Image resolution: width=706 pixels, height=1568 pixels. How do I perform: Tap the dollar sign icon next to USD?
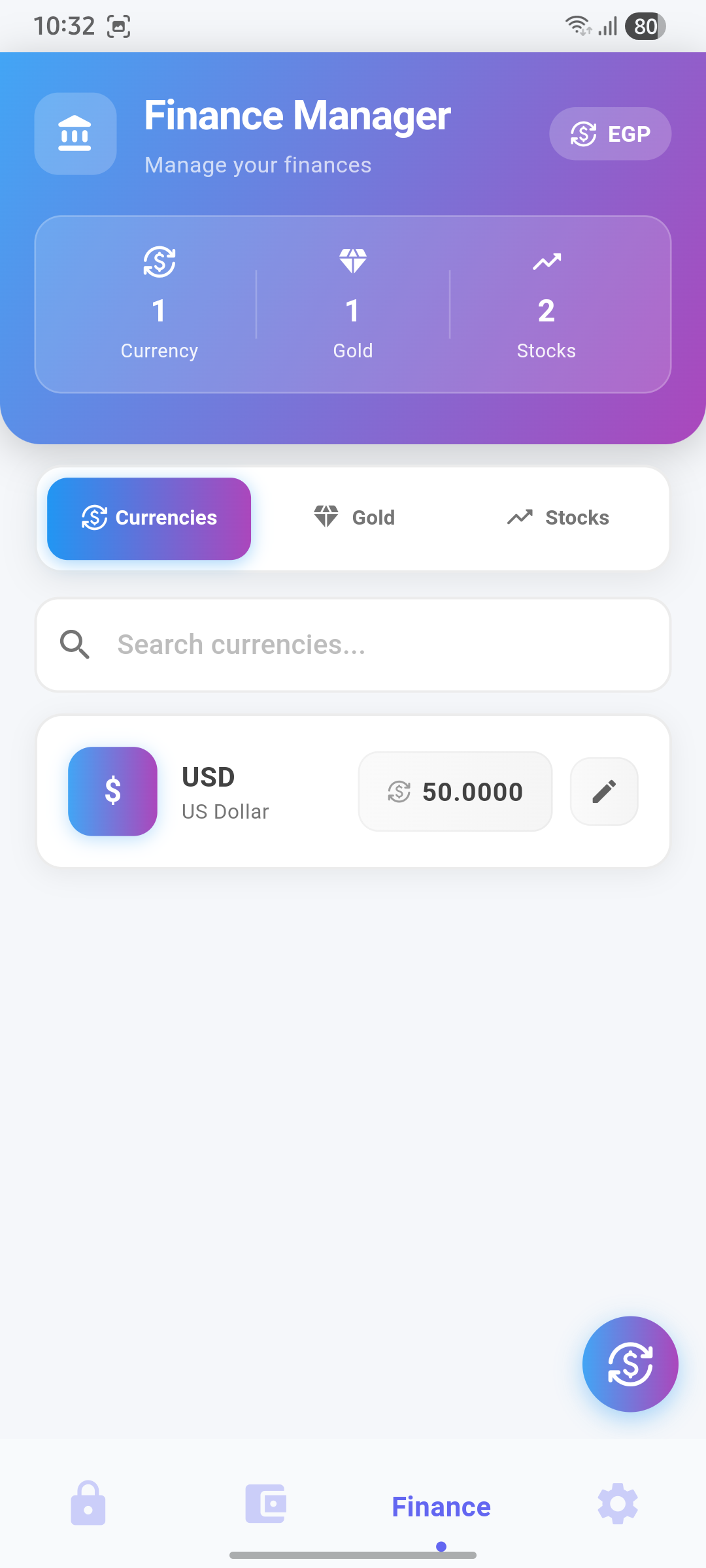[112, 791]
